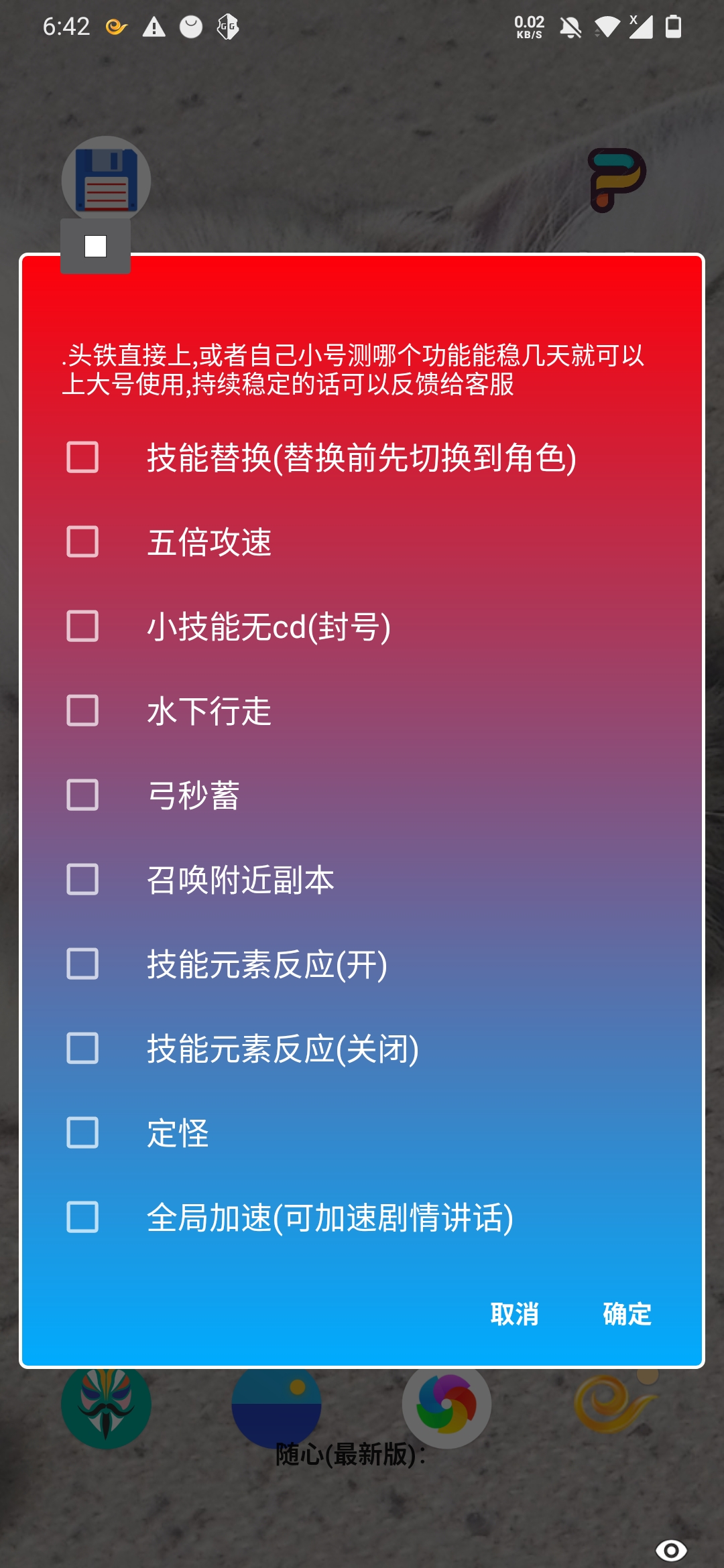The image size is (724, 1568).
Task: Tap the orange 'P' app icon
Action: pos(617,180)
